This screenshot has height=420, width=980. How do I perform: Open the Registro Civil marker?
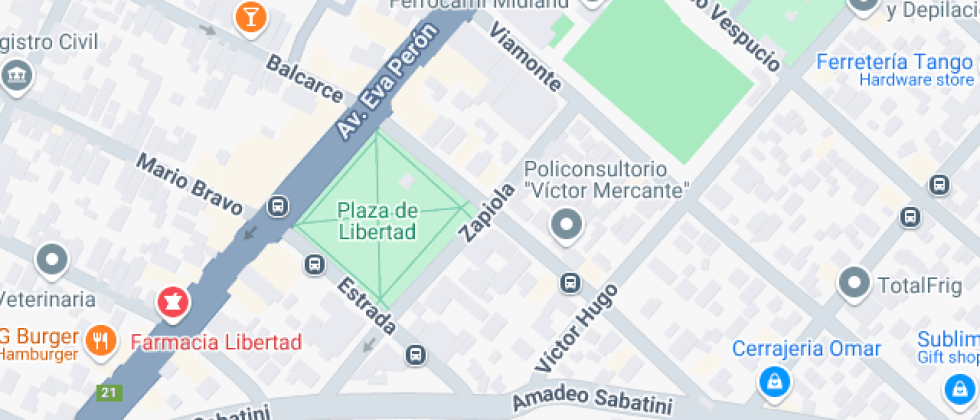tap(17, 74)
